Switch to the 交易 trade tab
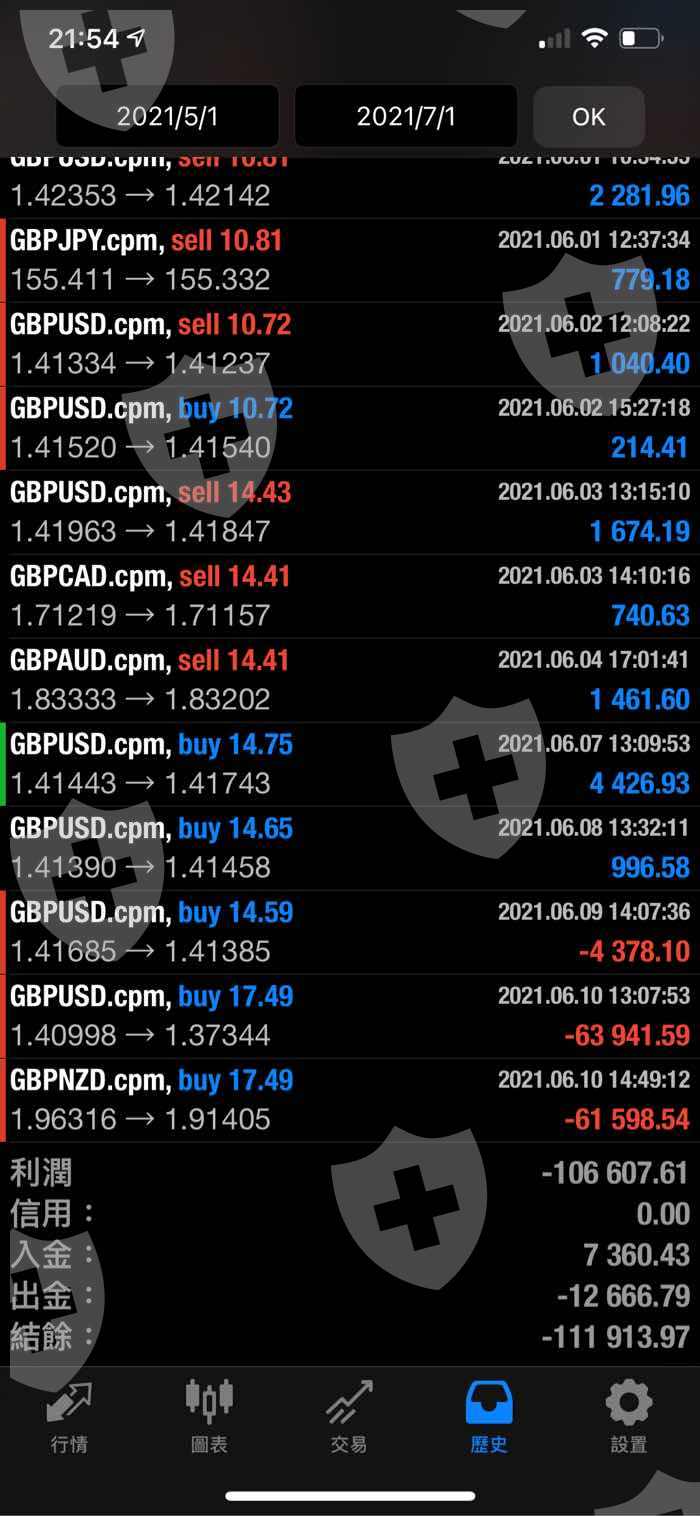Viewport: 700px width, 1516px height. tap(349, 1417)
